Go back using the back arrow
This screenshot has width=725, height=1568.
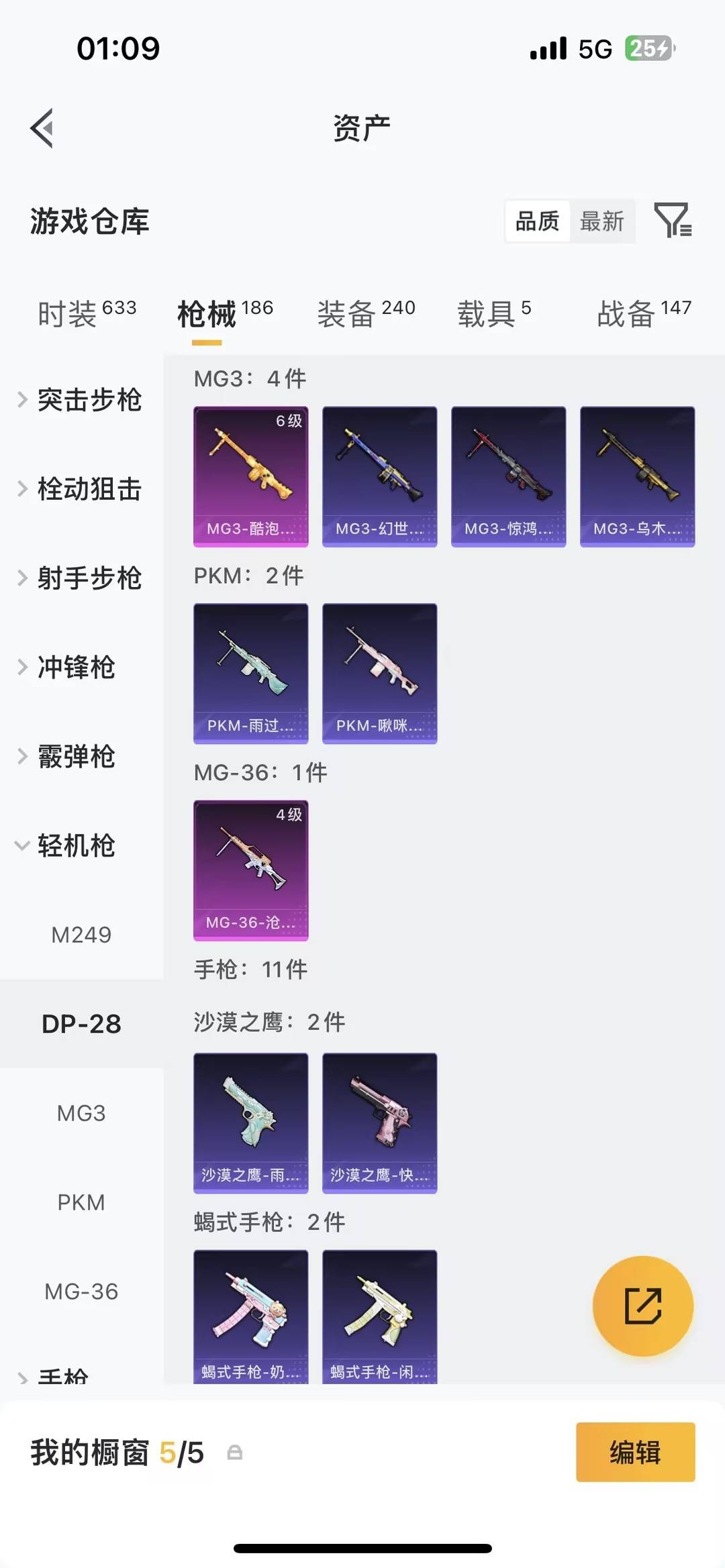[42, 130]
